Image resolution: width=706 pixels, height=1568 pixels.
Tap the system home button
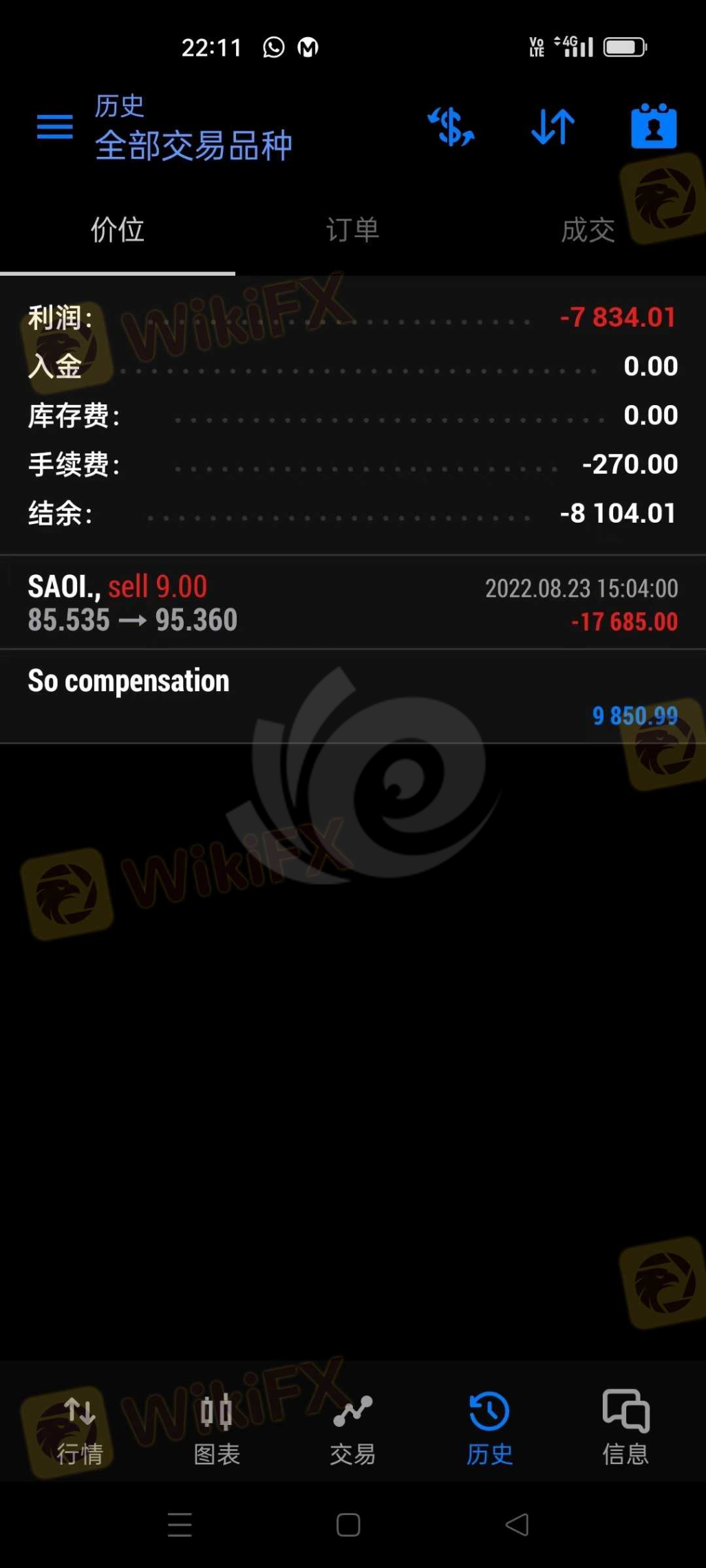(348, 1525)
